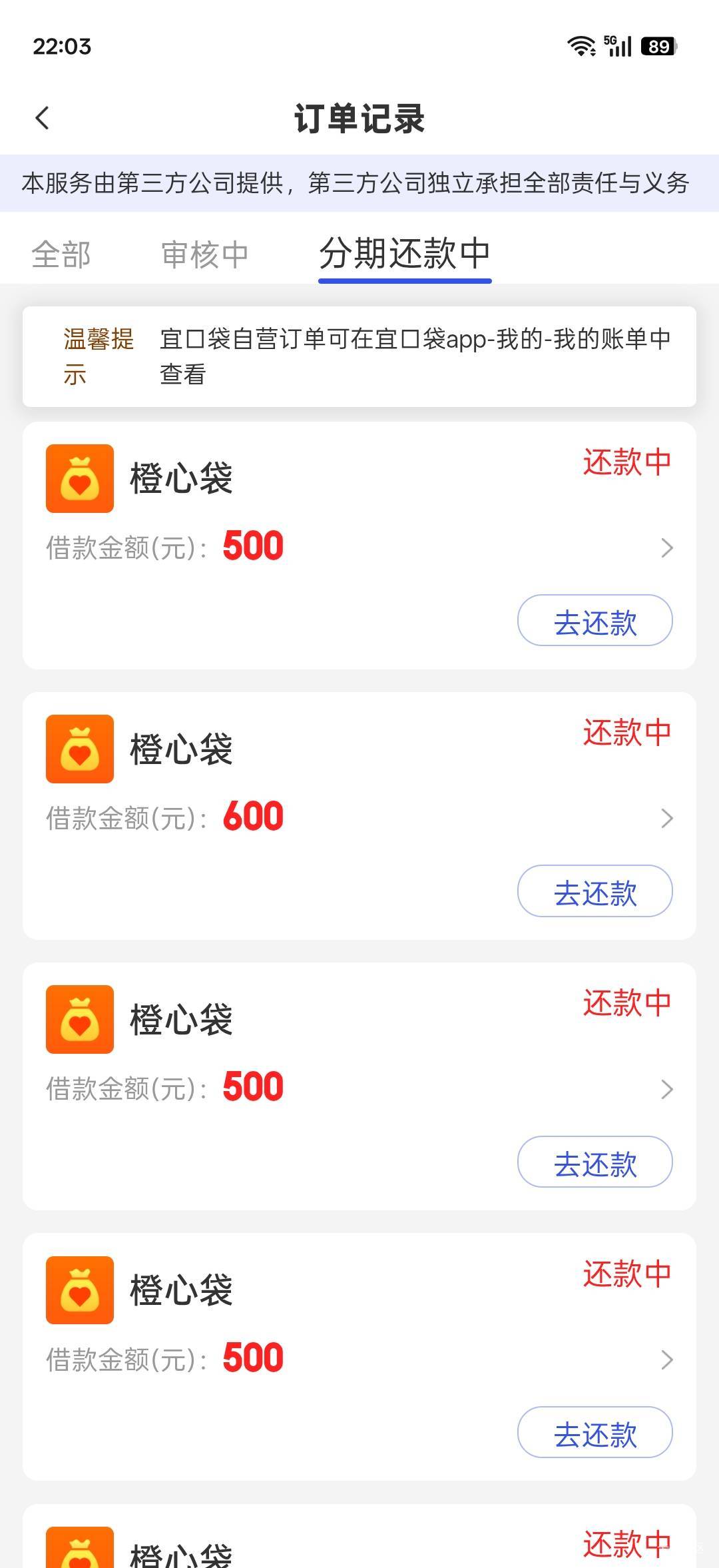This screenshot has width=719, height=1568.
Task: Select the 分期还款中 tab
Action: pos(405,254)
